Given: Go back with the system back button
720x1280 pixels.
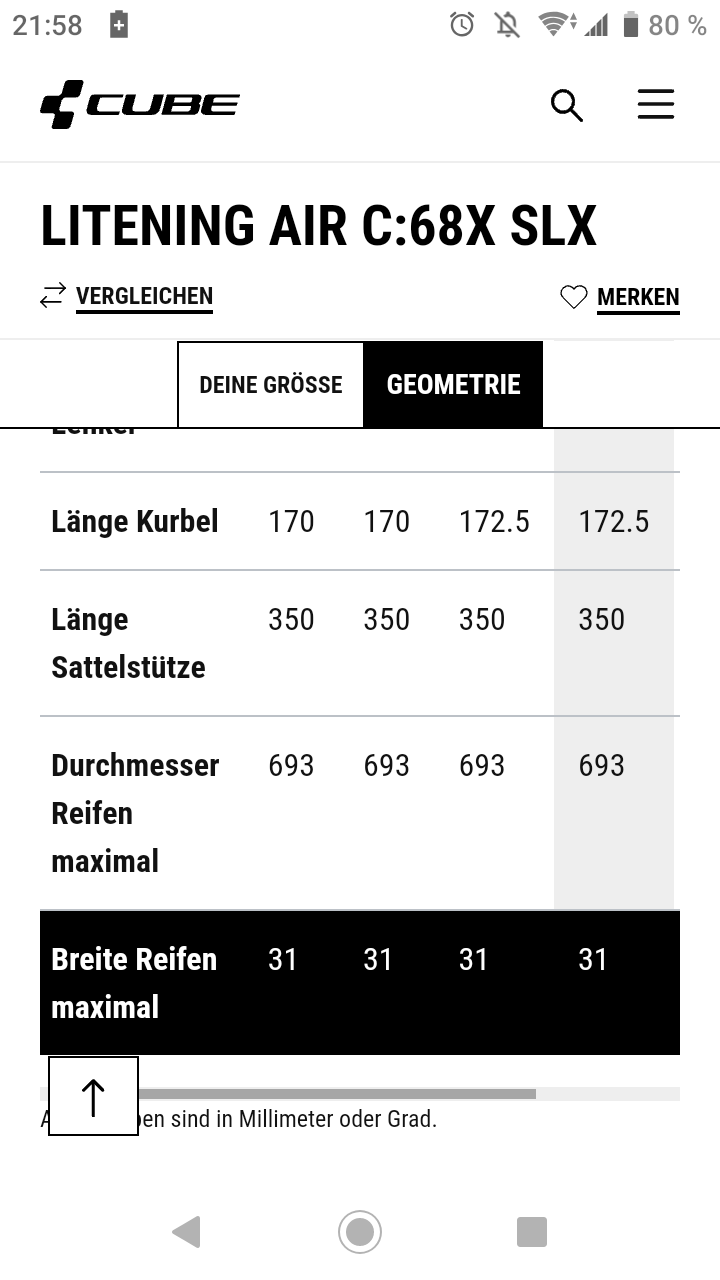Looking at the screenshot, I should tap(186, 1232).
